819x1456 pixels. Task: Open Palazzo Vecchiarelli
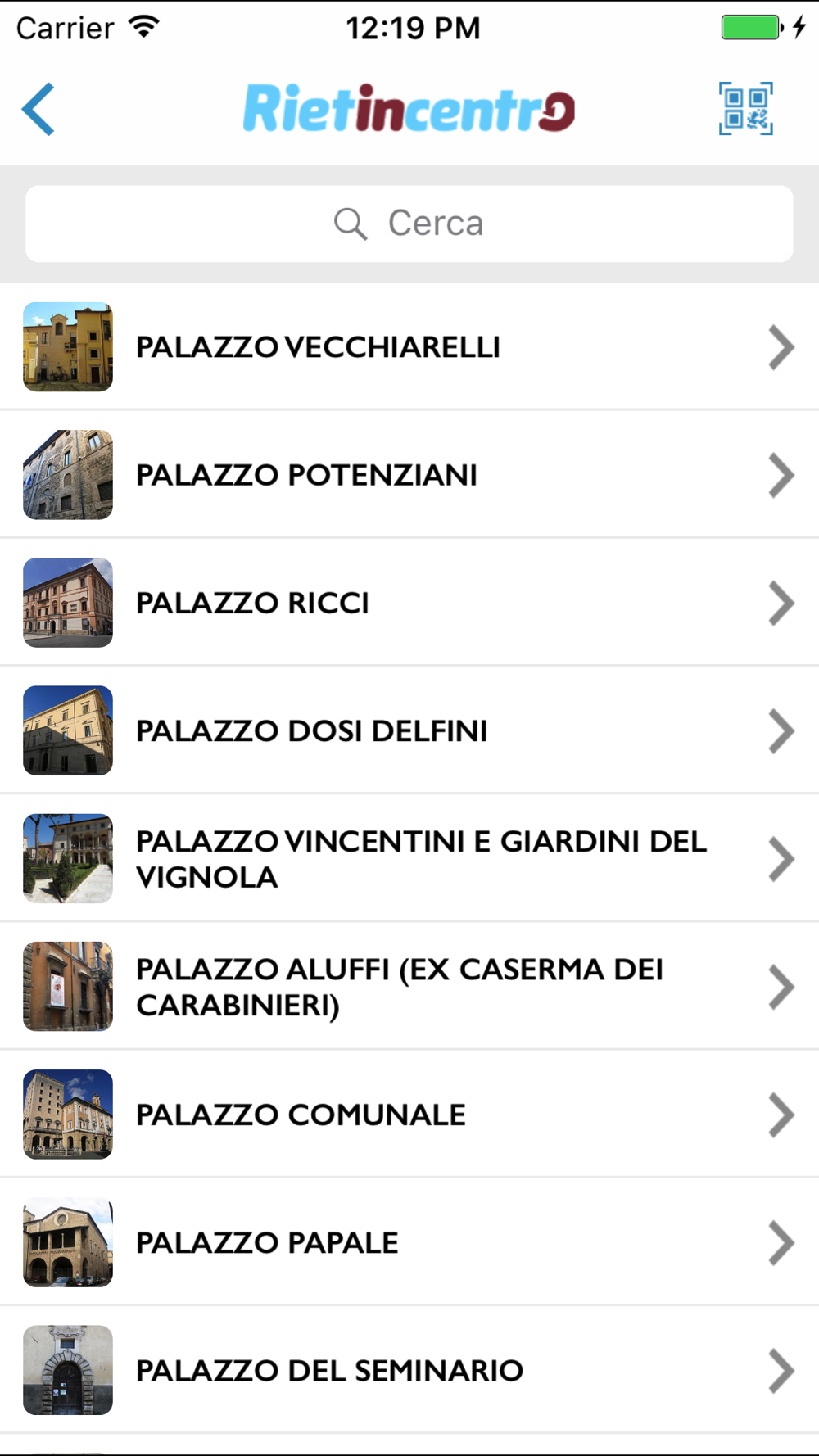[x=409, y=347]
